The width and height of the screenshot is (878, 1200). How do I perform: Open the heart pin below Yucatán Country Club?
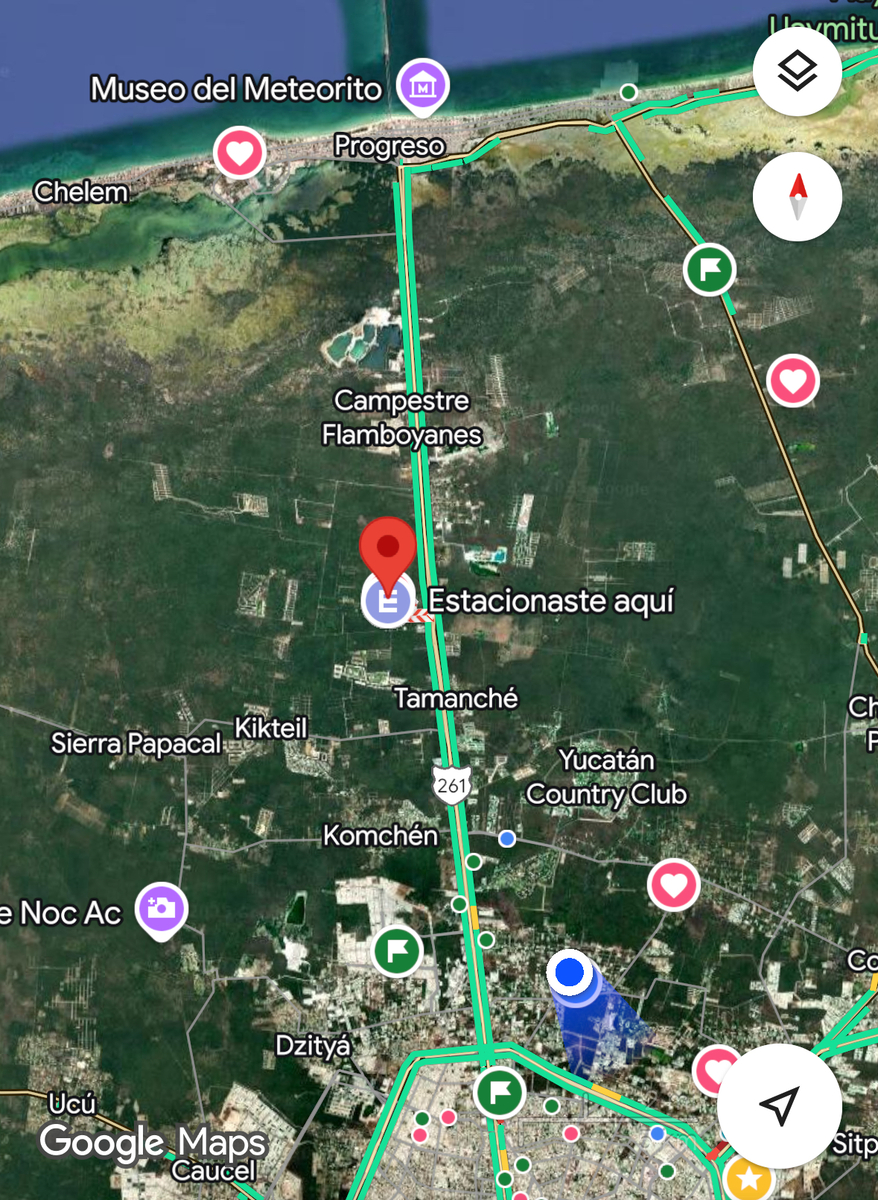673,885
